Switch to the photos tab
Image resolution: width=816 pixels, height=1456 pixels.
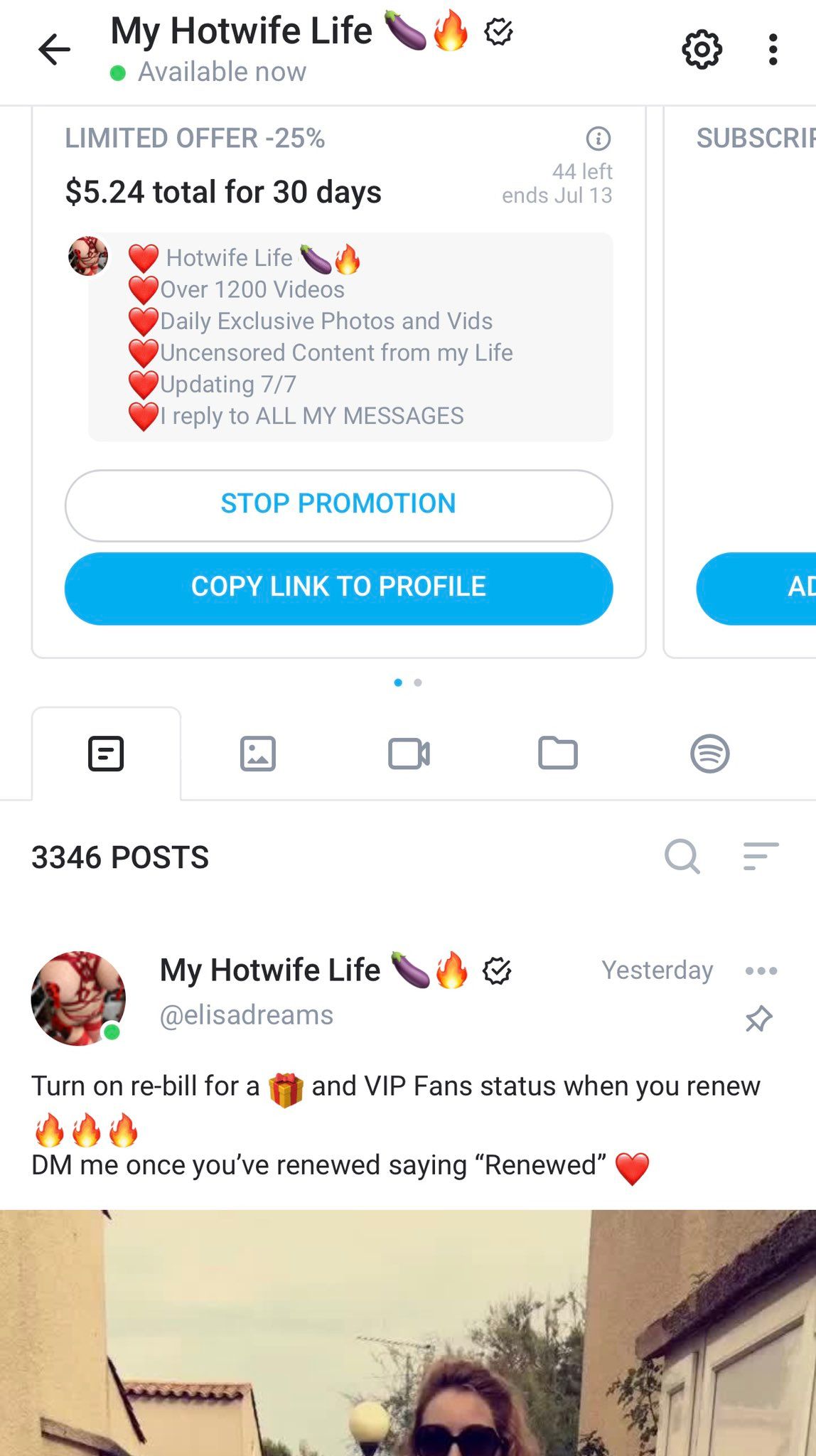257,754
